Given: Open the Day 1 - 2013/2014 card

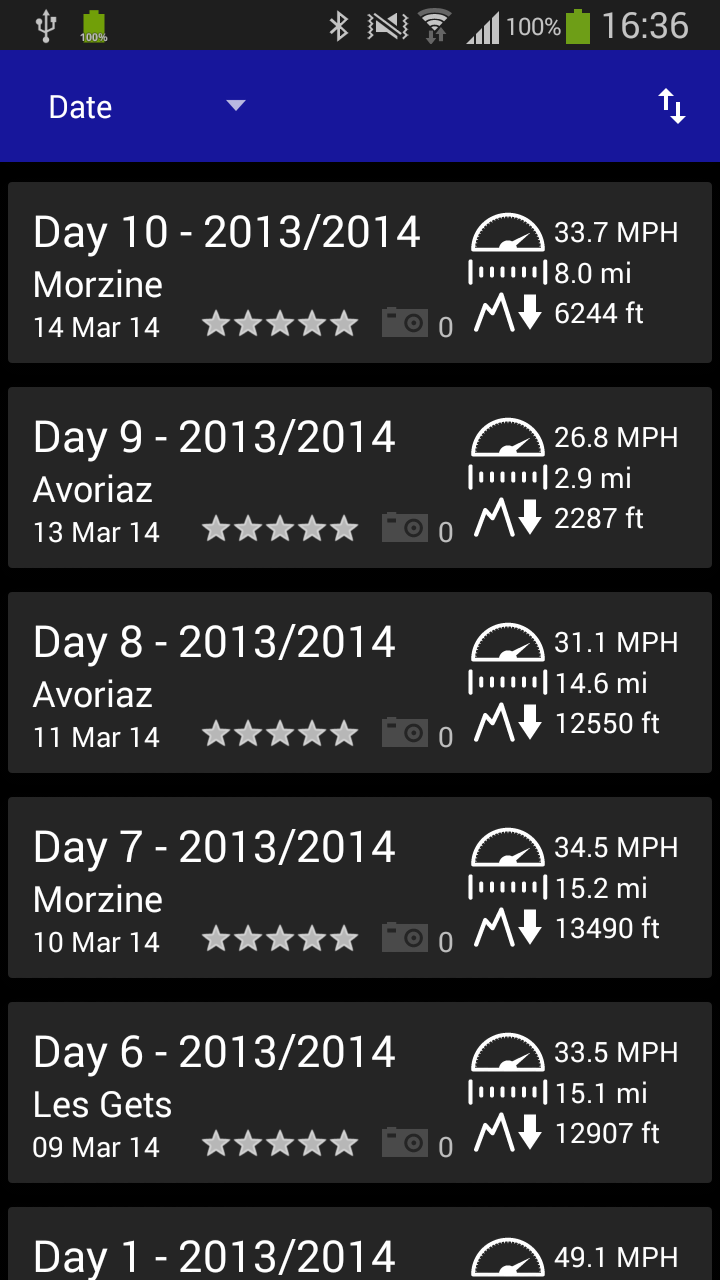Looking at the screenshot, I should point(360,1248).
